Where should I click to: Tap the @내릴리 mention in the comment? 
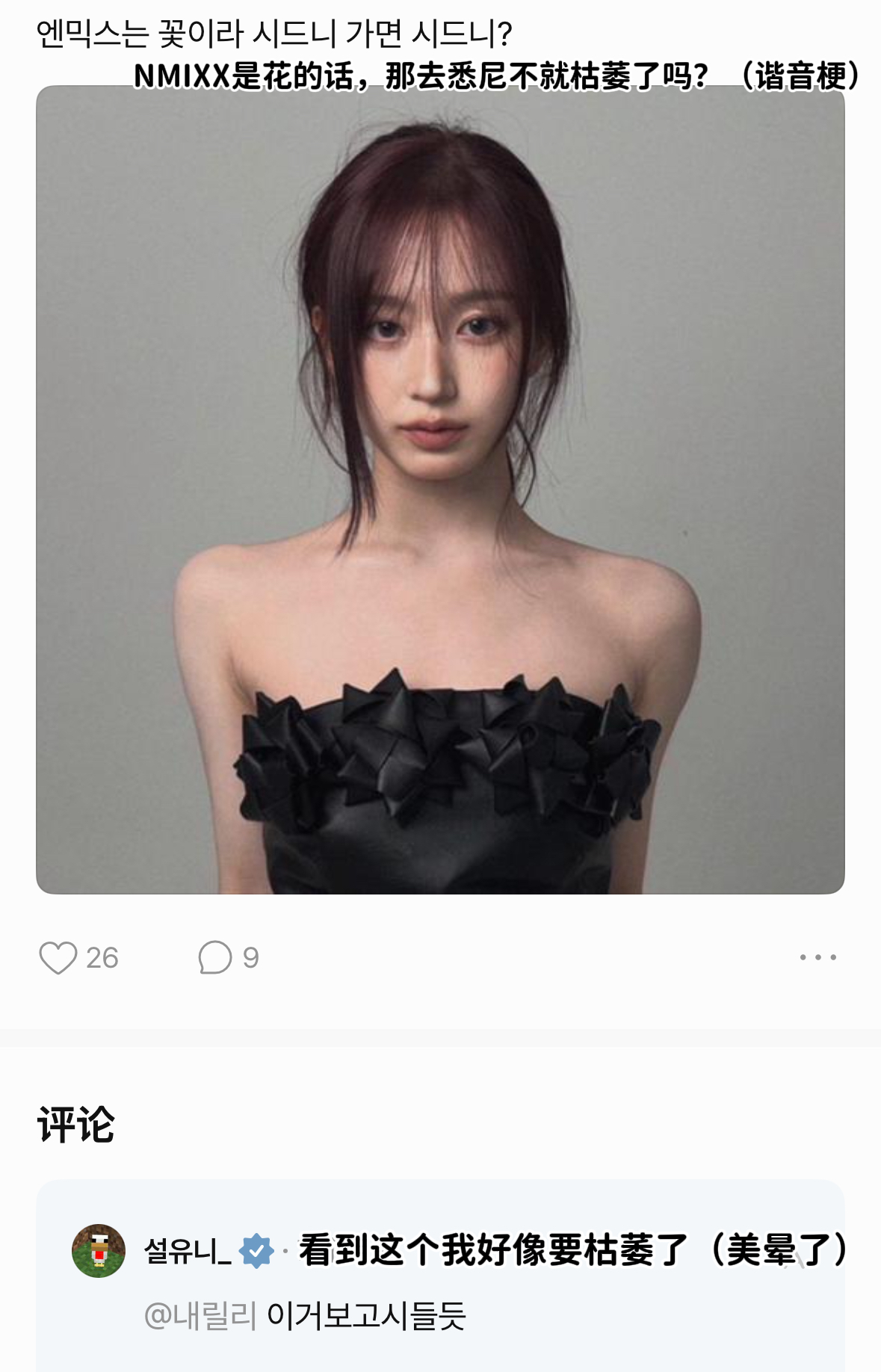coord(200,1315)
